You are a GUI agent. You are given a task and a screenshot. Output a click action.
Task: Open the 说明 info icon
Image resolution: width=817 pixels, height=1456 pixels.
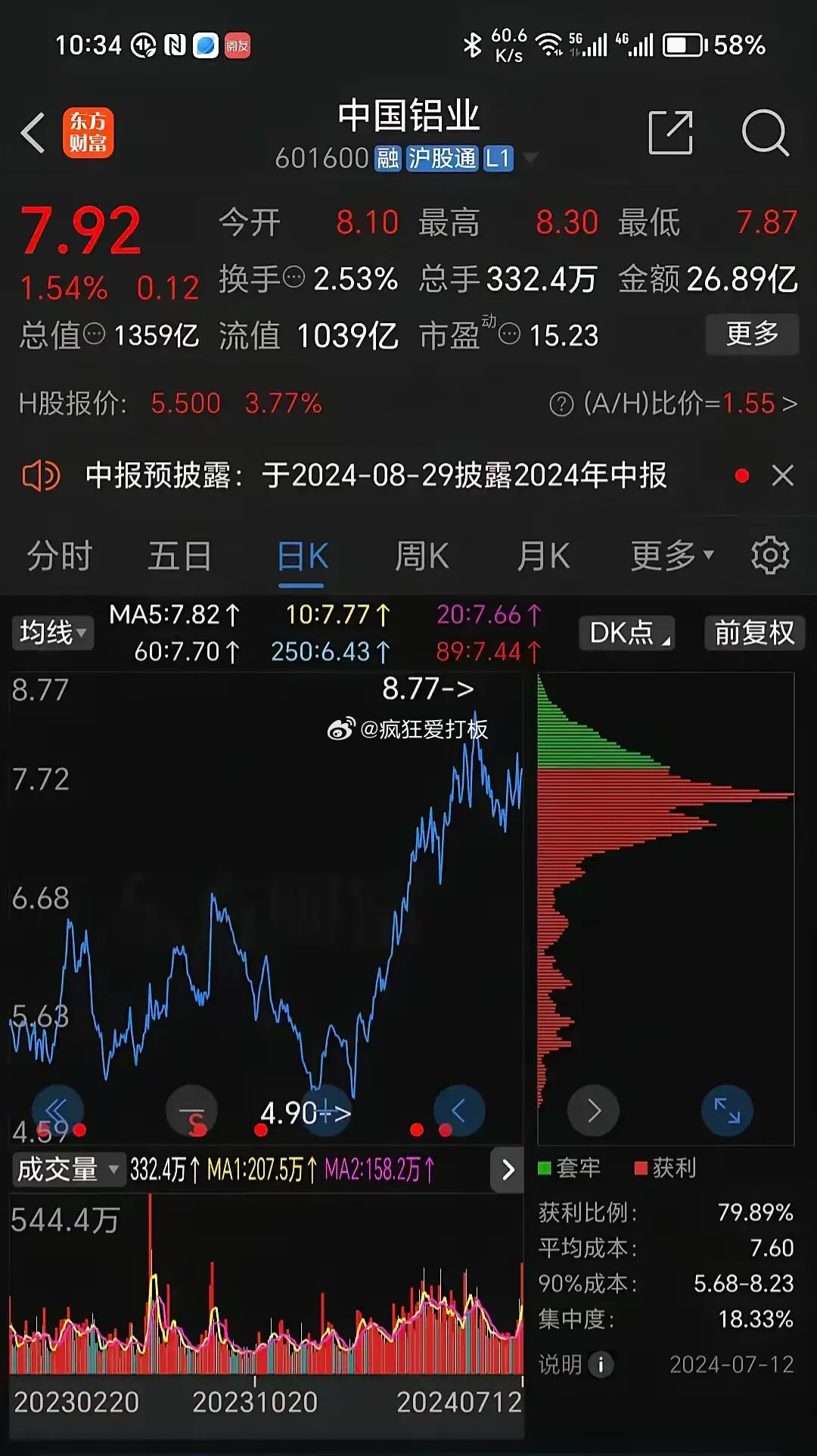pos(601,1364)
